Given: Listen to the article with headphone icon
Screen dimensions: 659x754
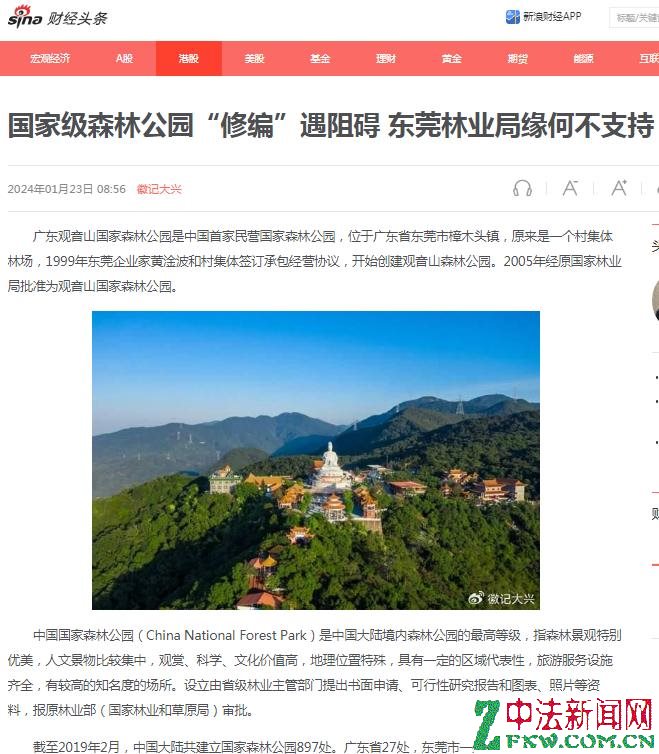Looking at the screenshot, I should [522, 188].
